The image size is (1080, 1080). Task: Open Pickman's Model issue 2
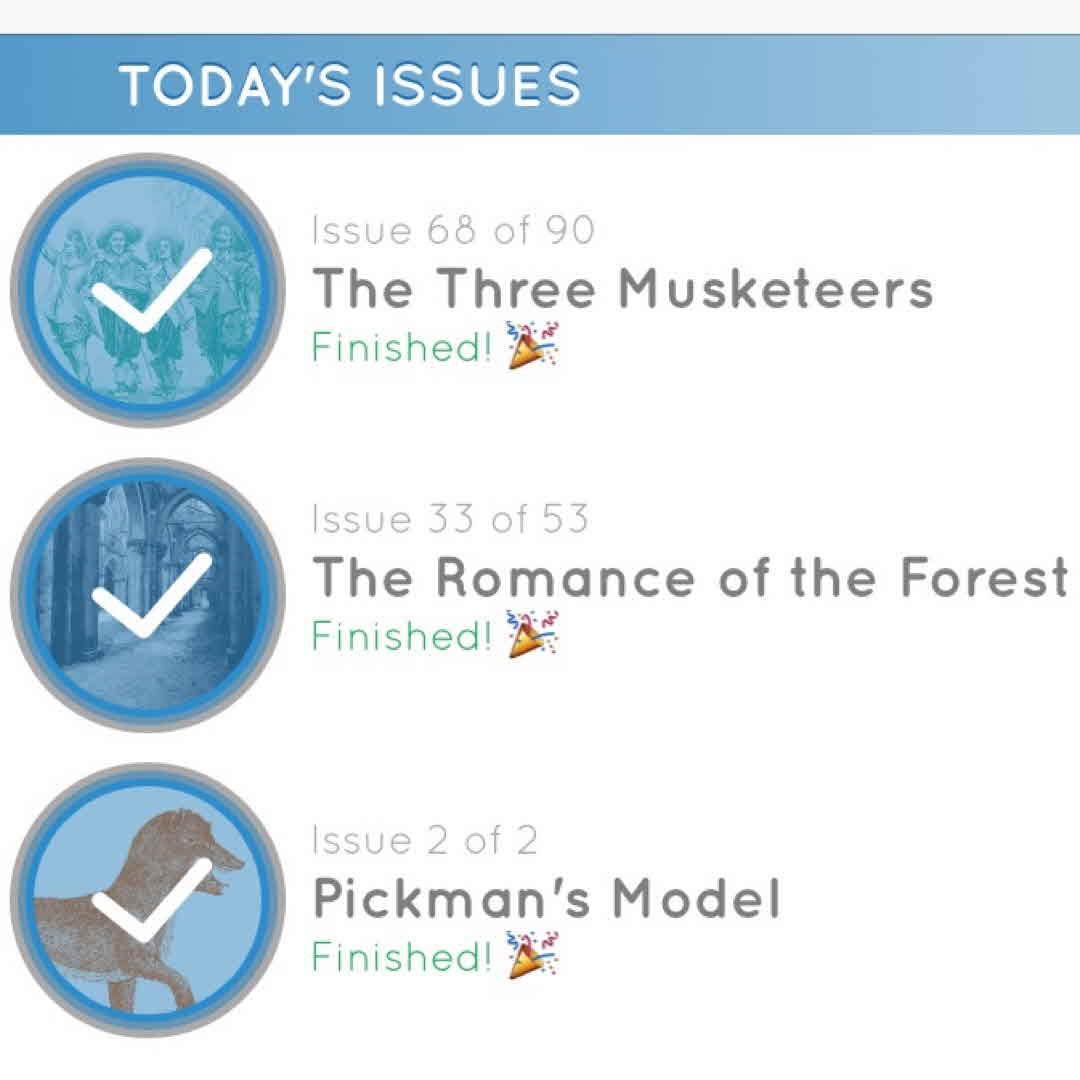(546, 898)
